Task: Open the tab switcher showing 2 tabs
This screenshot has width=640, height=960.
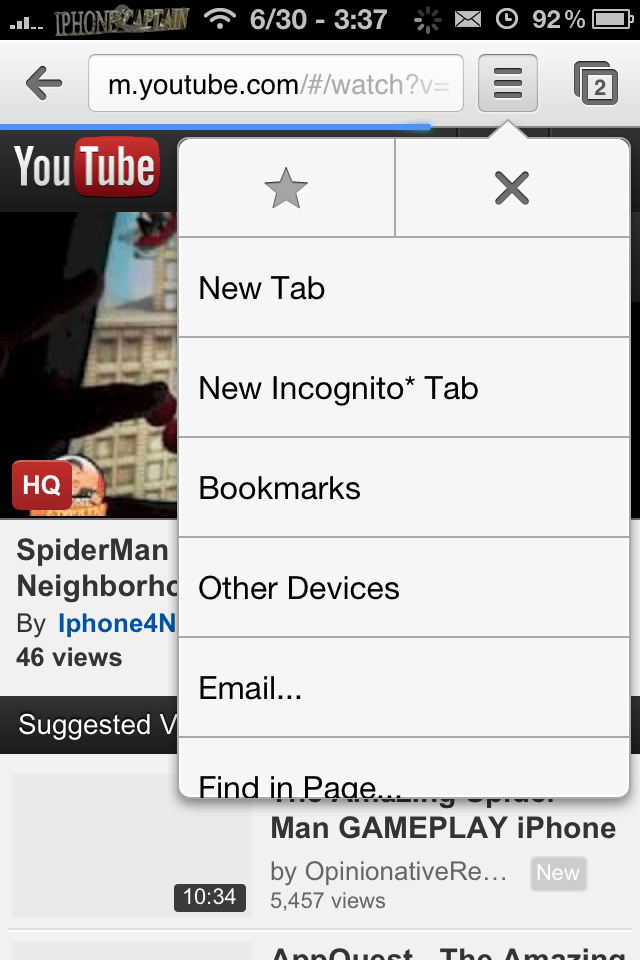Action: 596,84
